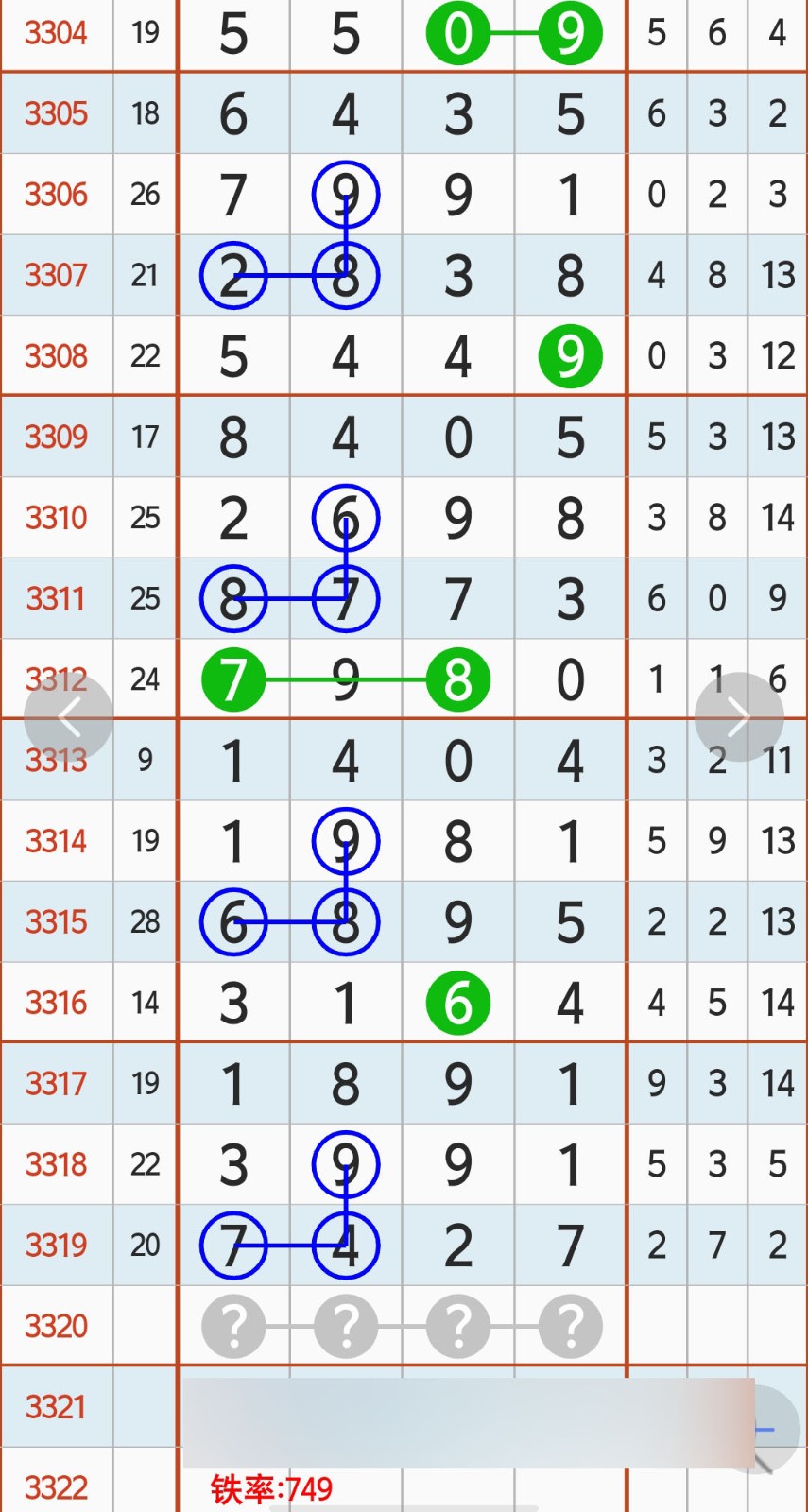
Task: Click the red 铁率:749 text link
Action: [x=273, y=1488]
